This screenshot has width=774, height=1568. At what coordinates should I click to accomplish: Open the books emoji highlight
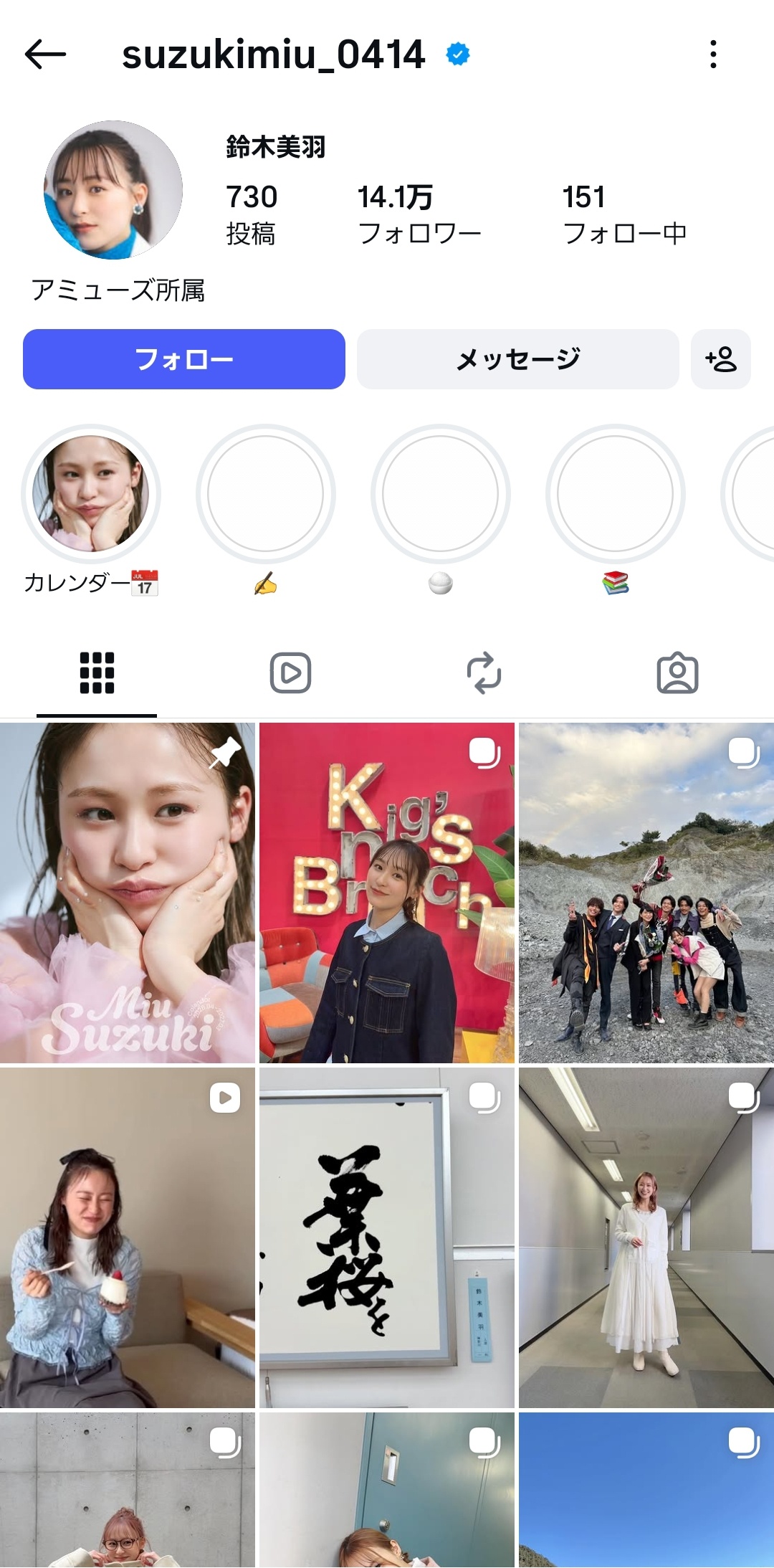tap(615, 494)
